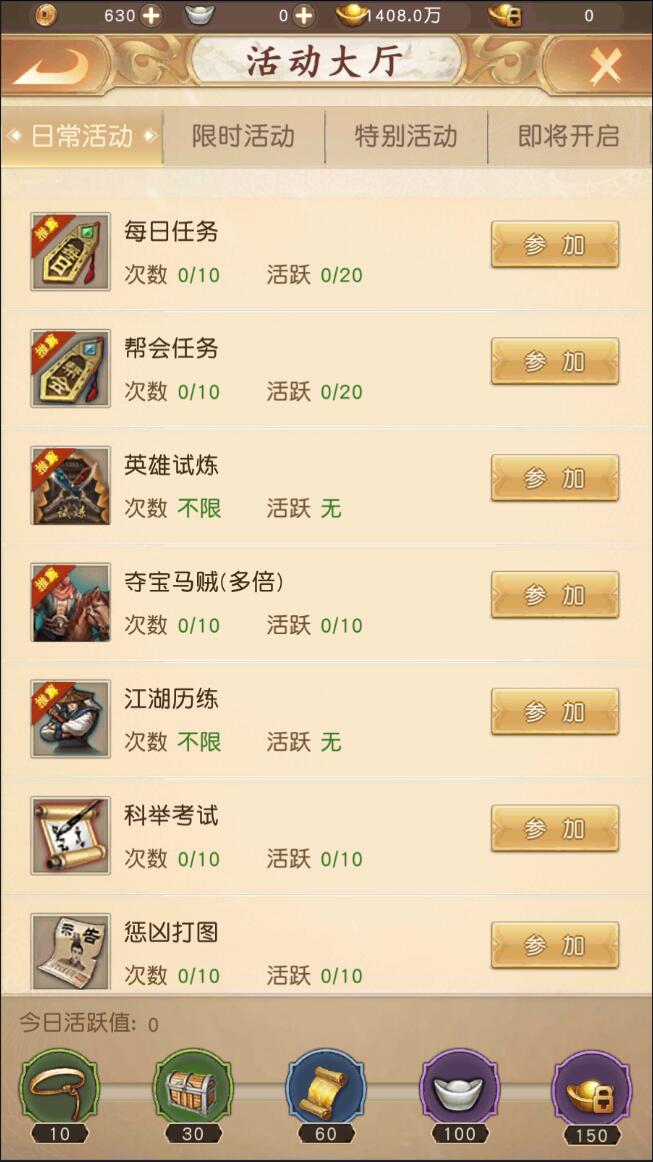Claim the 100 activity points silver reward

pos(459,1088)
